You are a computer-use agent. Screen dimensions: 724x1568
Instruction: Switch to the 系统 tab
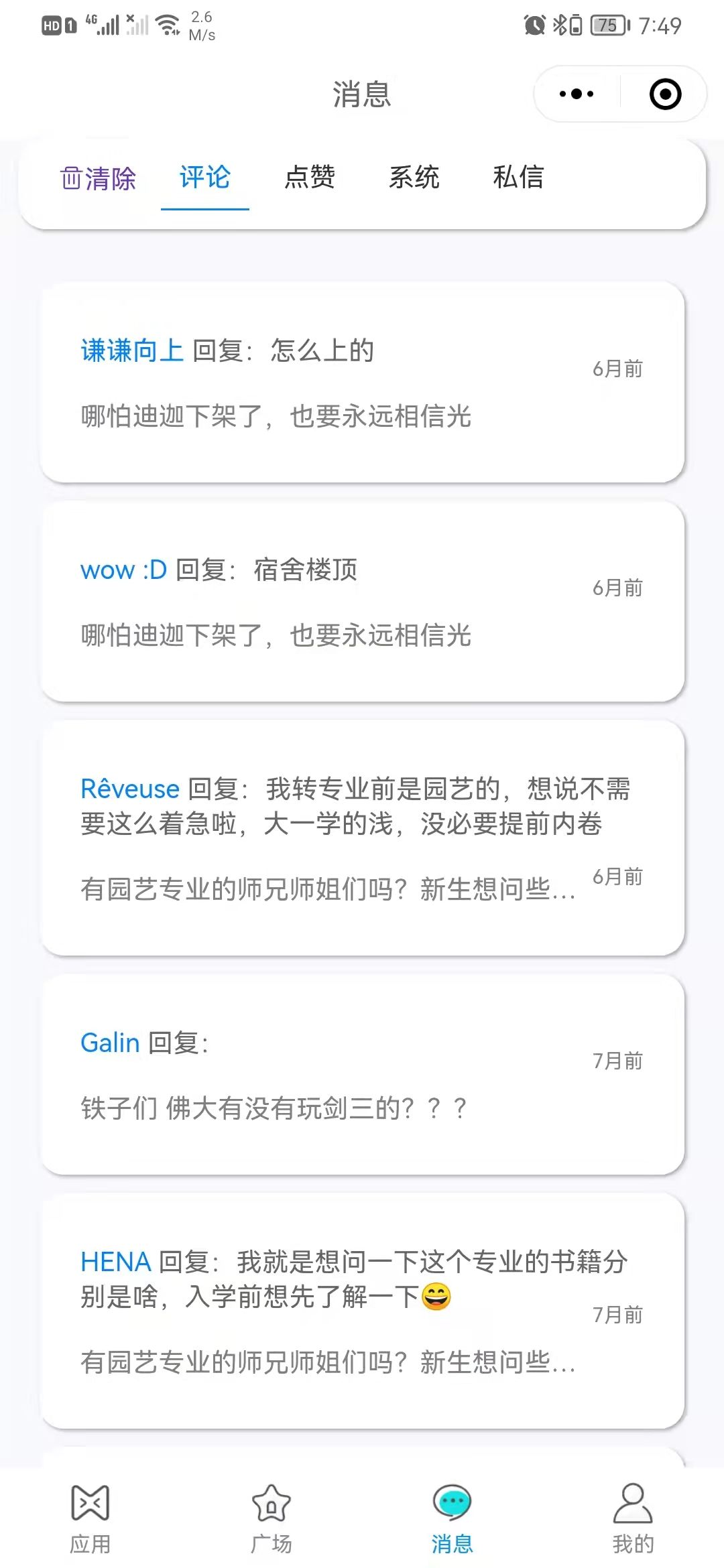[414, 178]
